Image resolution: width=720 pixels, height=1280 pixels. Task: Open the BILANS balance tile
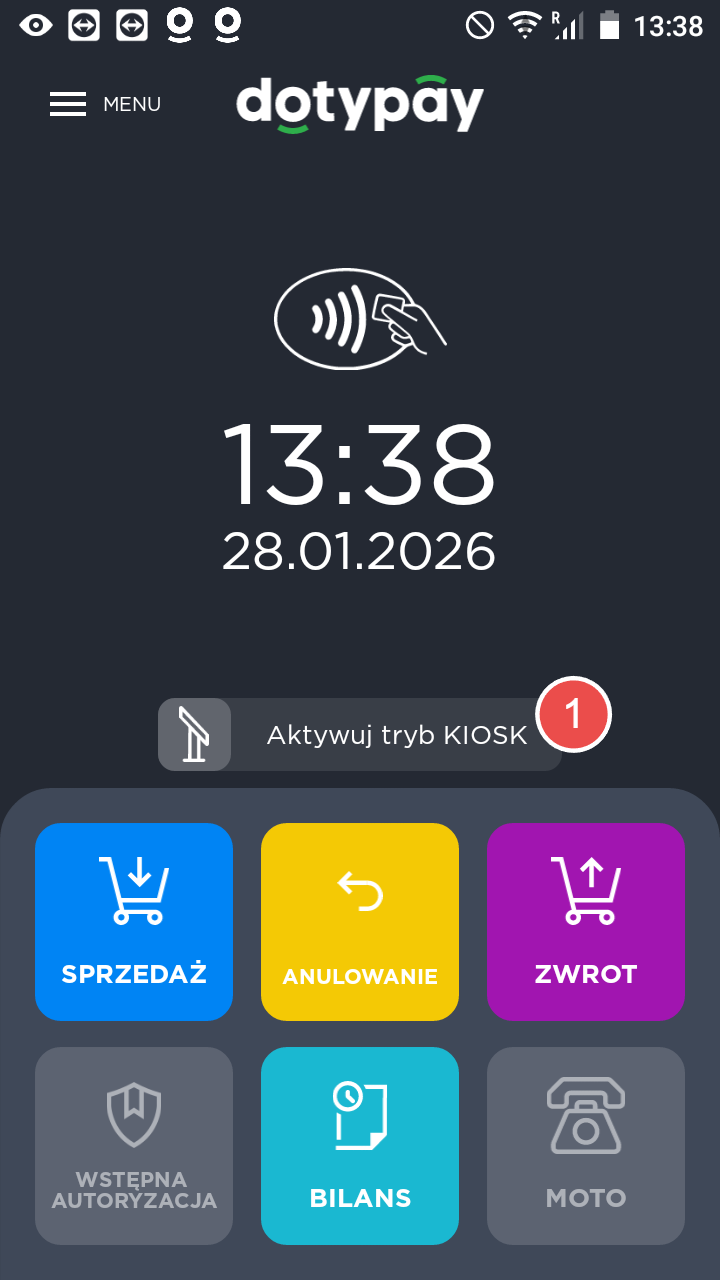coord(360,1146)
